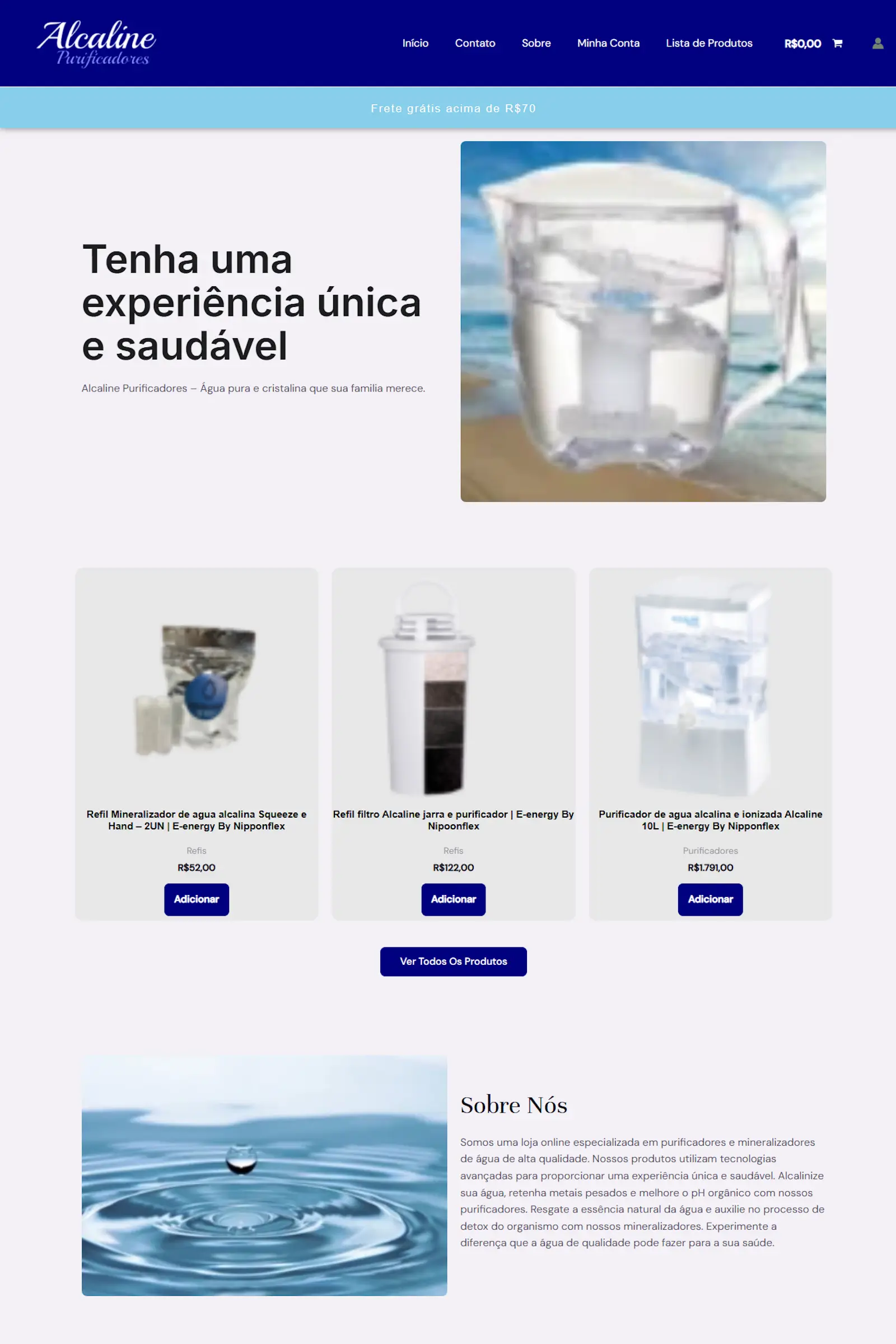Add Refil filtro Alcaline jarra to cart
Image resolution: width=896 pixels, height=1344 pixels.
(453, 899)
